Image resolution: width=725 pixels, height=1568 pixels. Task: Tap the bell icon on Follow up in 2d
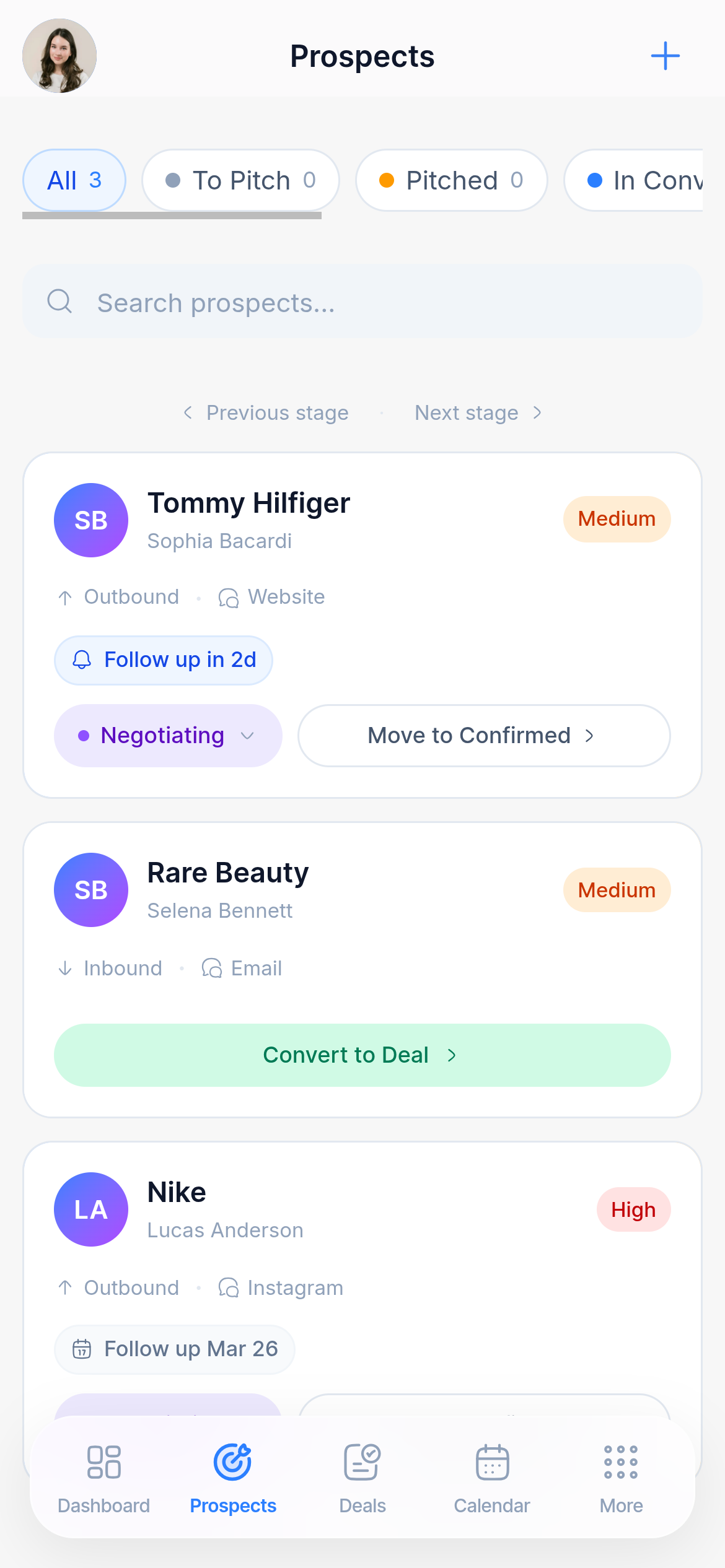(x=82, y=660)
